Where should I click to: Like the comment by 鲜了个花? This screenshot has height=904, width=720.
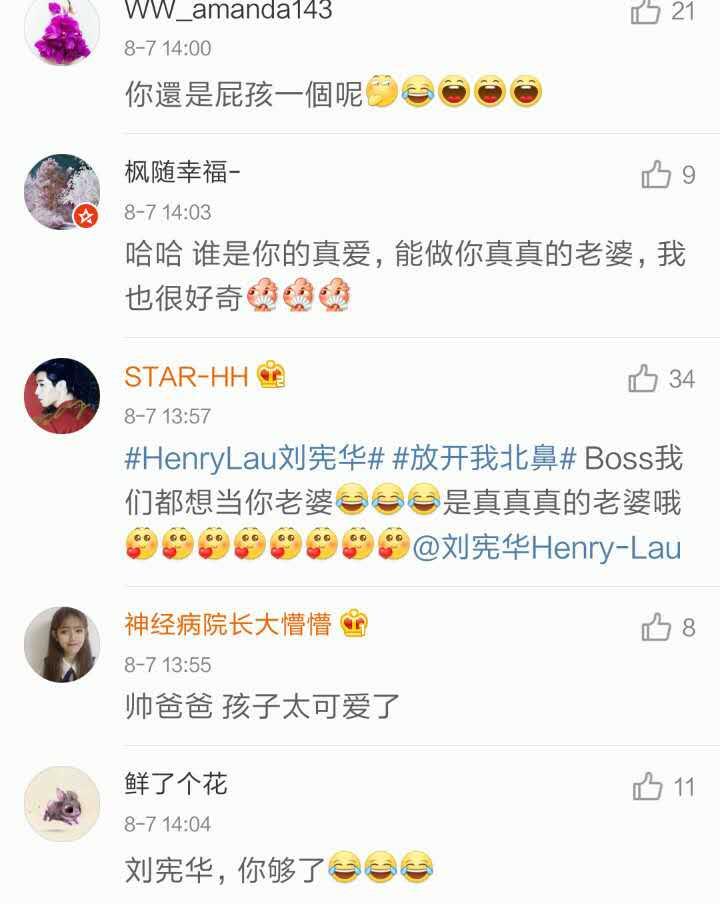(648, 787)
